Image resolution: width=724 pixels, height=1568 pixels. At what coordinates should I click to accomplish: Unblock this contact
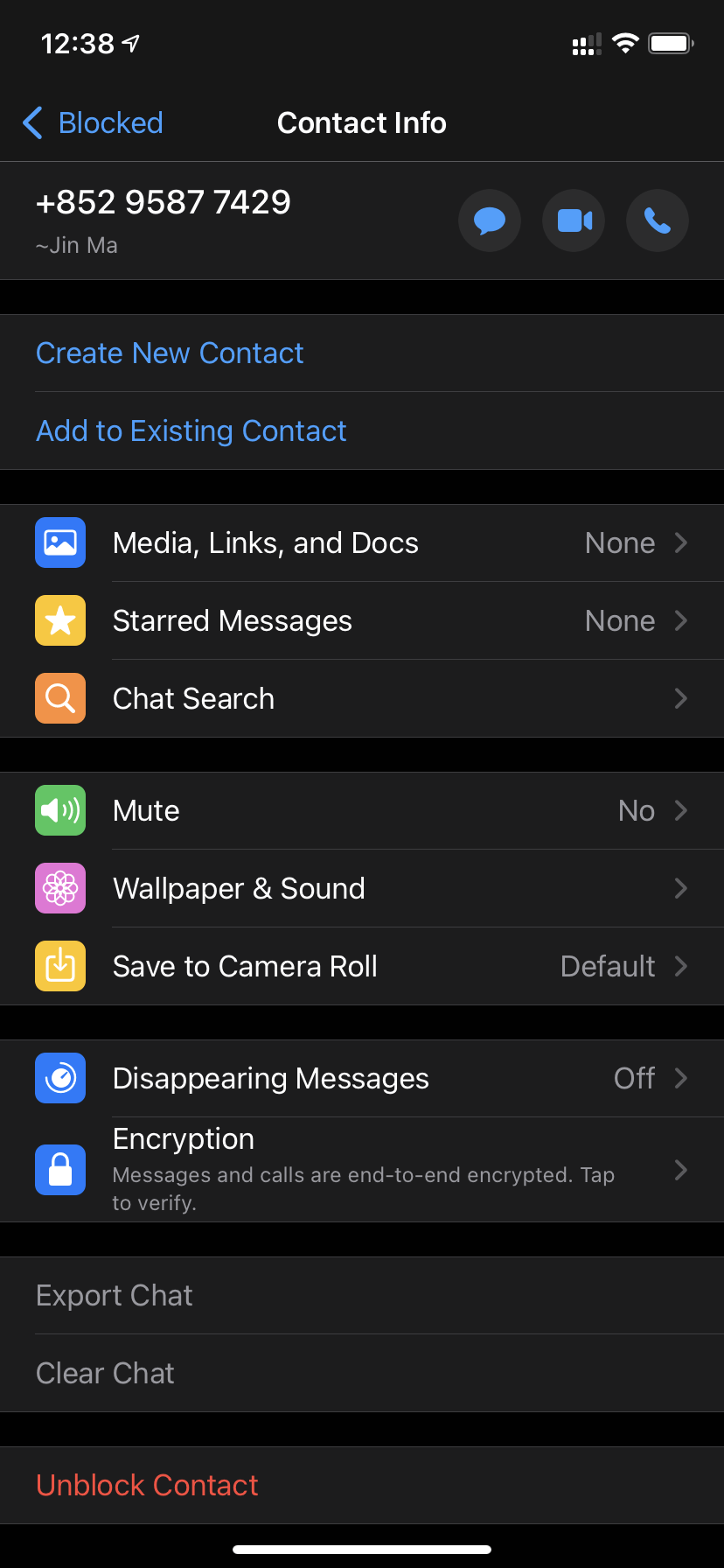click(x=147, y=1486)
